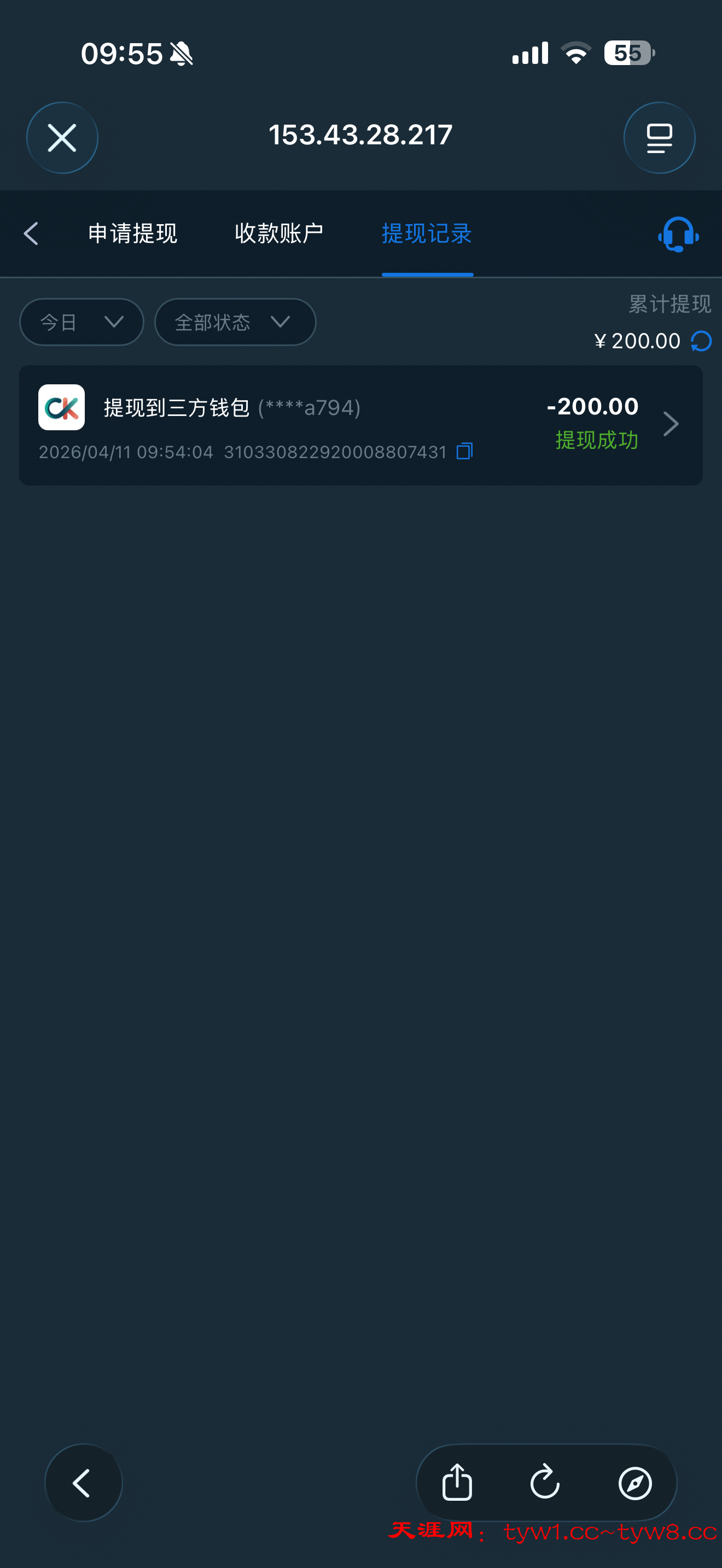722x1568 pixels.
Task: Open the -200.00 withdrawal record details
Action: coord(670,424)
